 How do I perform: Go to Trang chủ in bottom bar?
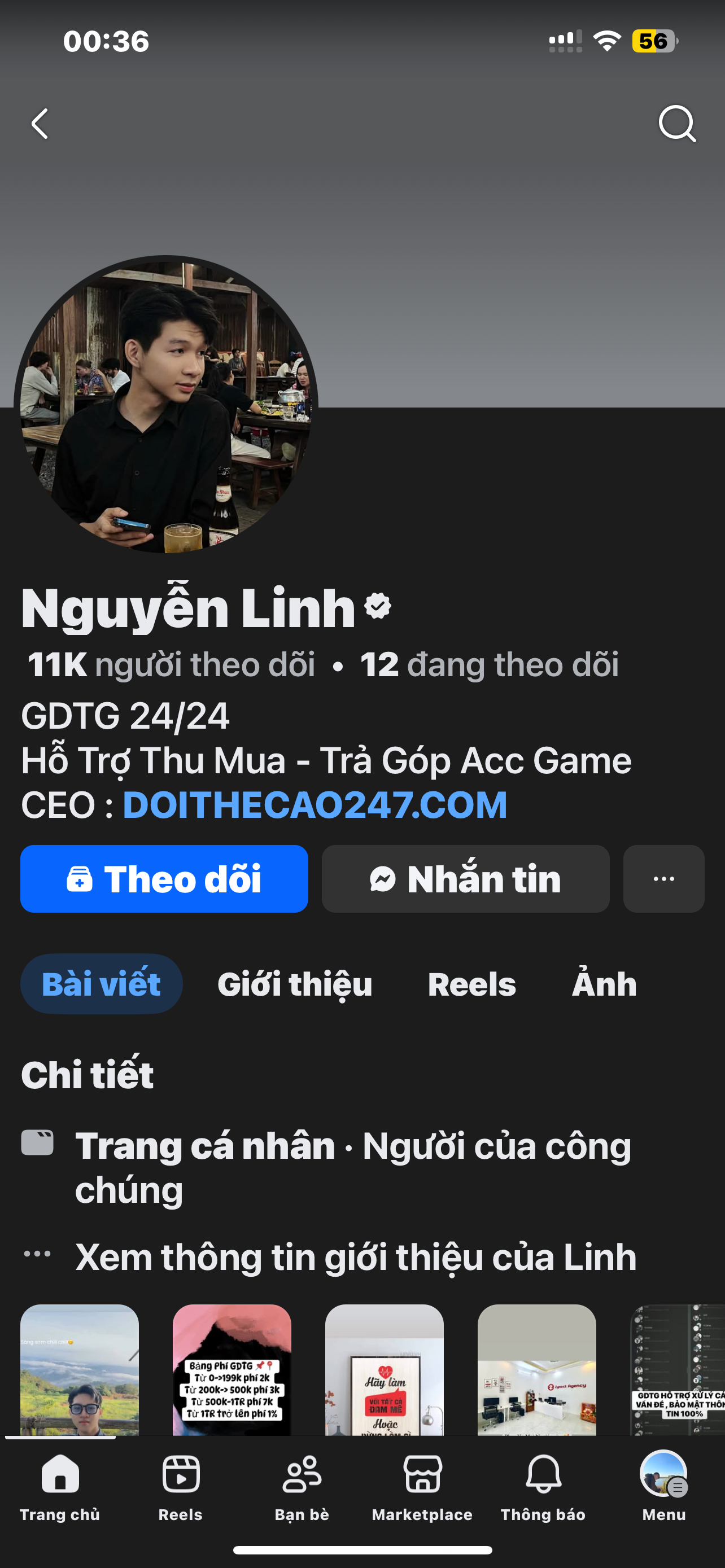click(x=60, y=1486)
